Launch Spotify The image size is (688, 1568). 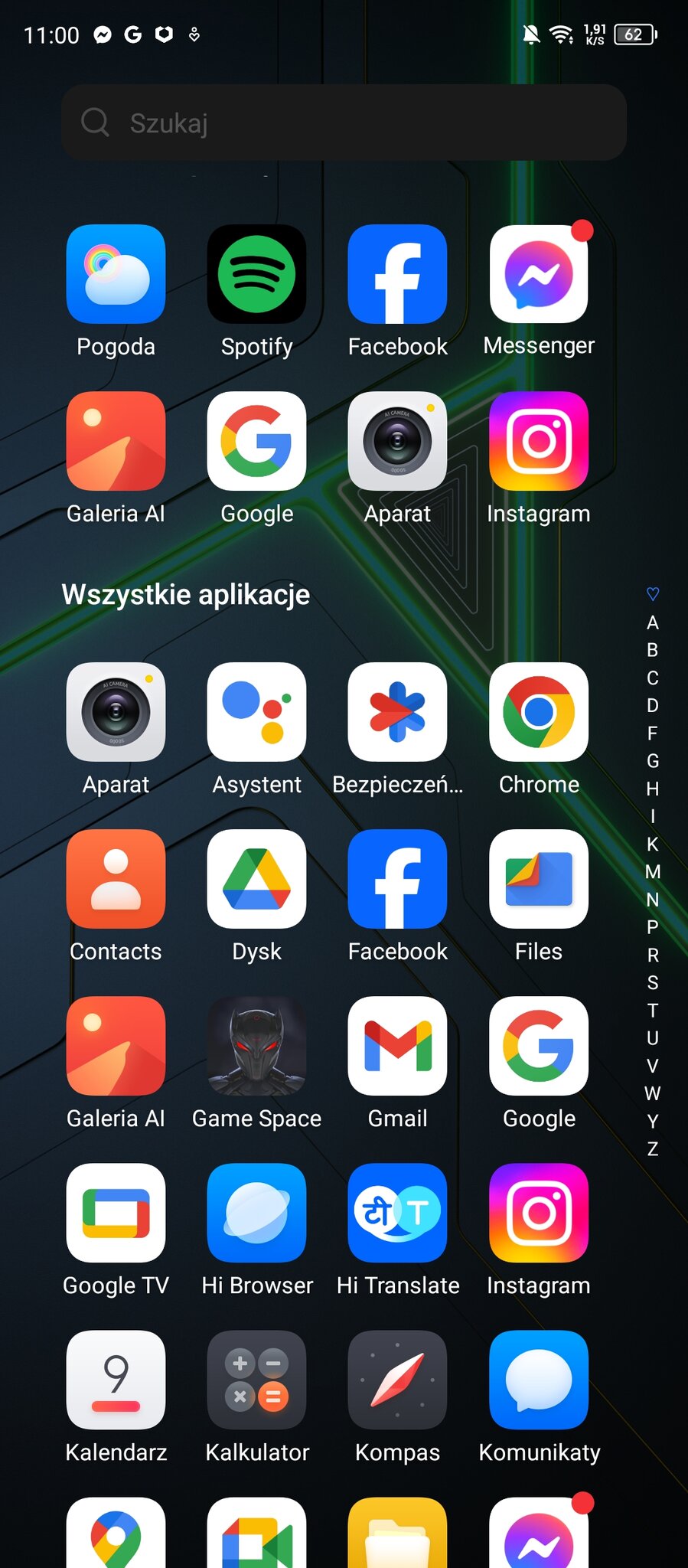pyautogui.click(x=256, y=274)
